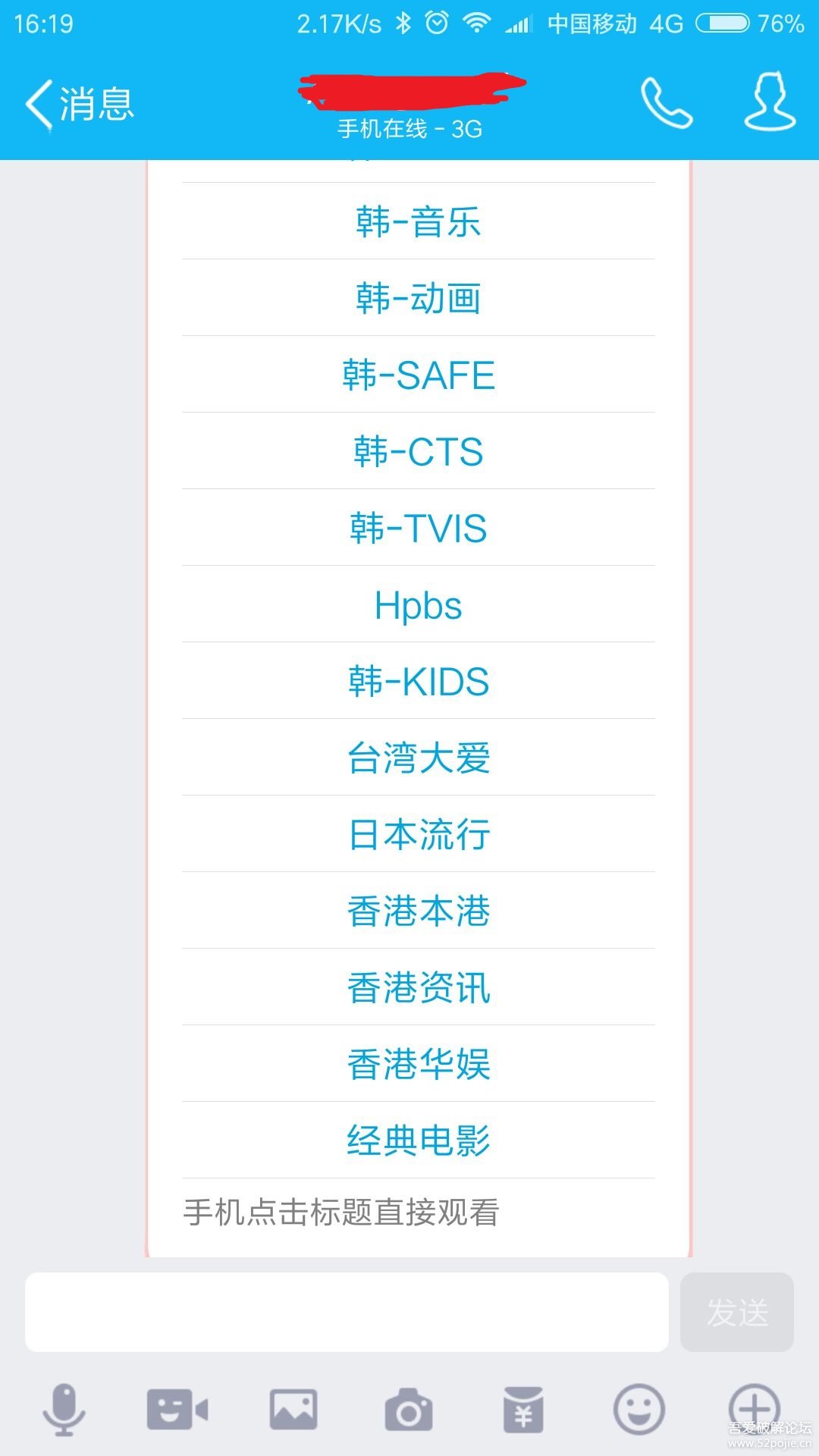The image size is (819, 1456).
Task: Open the 经典电影 channel link
Action: click(x=418, y=1141)
